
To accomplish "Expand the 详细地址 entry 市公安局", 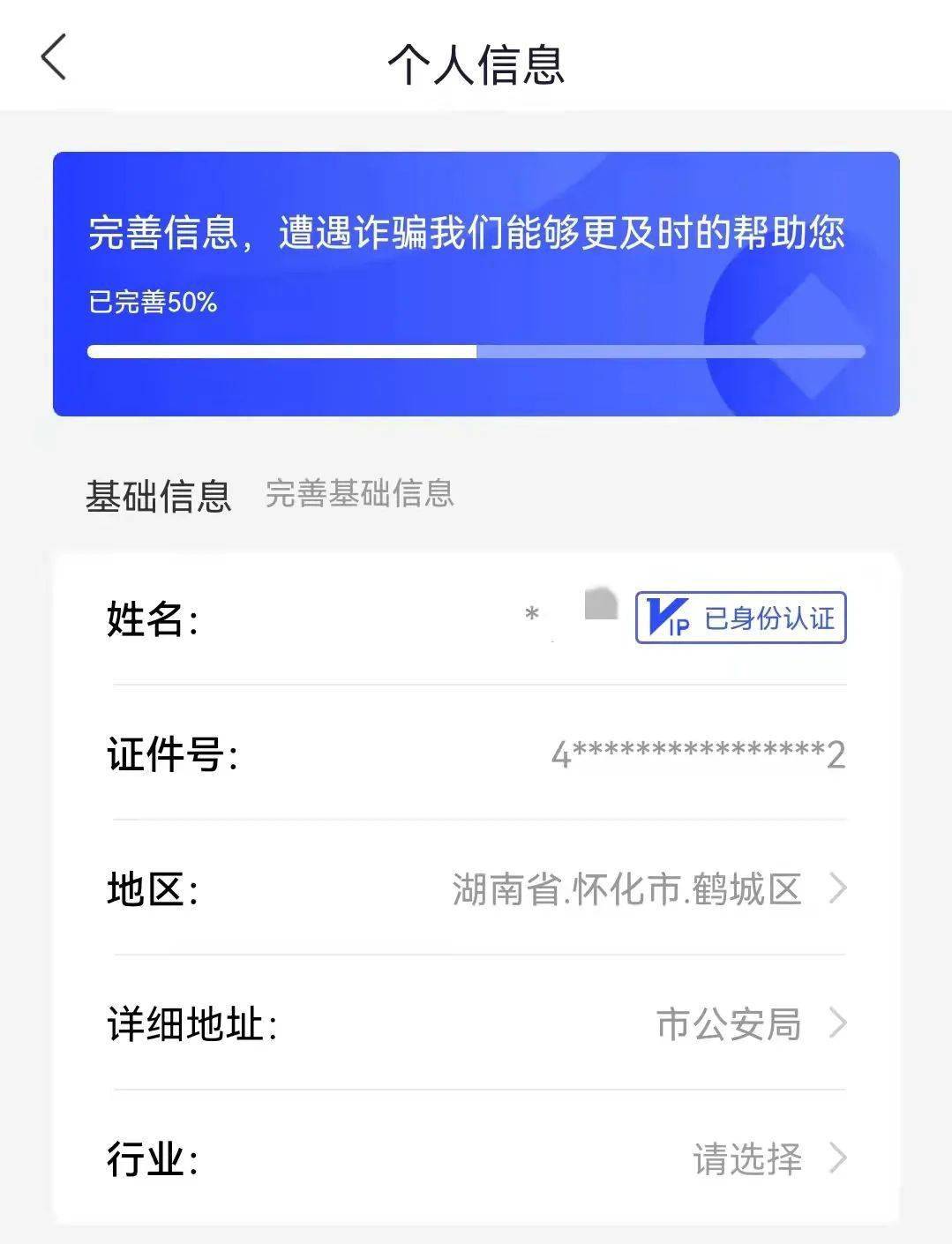I will point(731,1023).
